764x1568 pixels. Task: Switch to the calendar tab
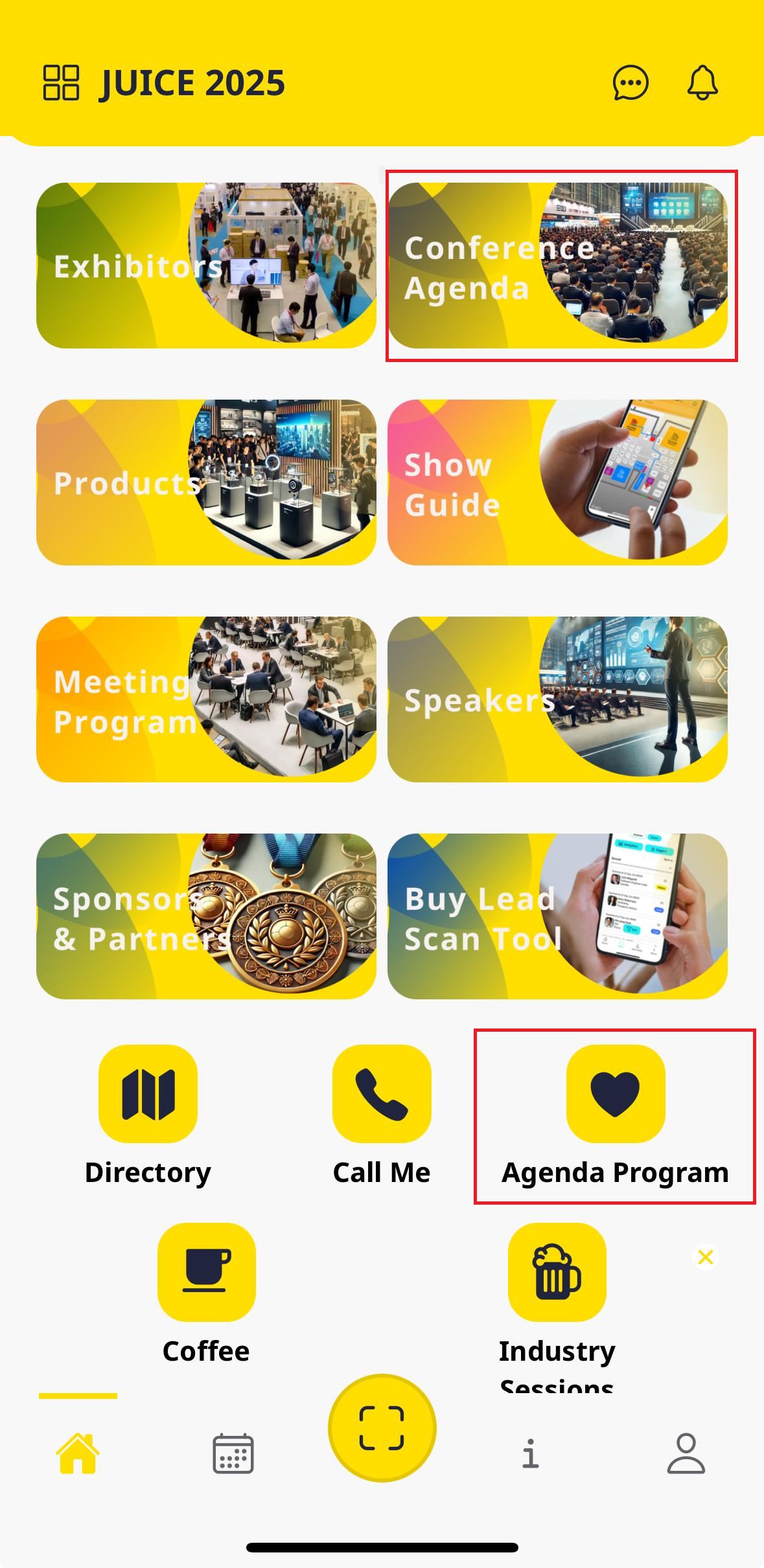233,1453
